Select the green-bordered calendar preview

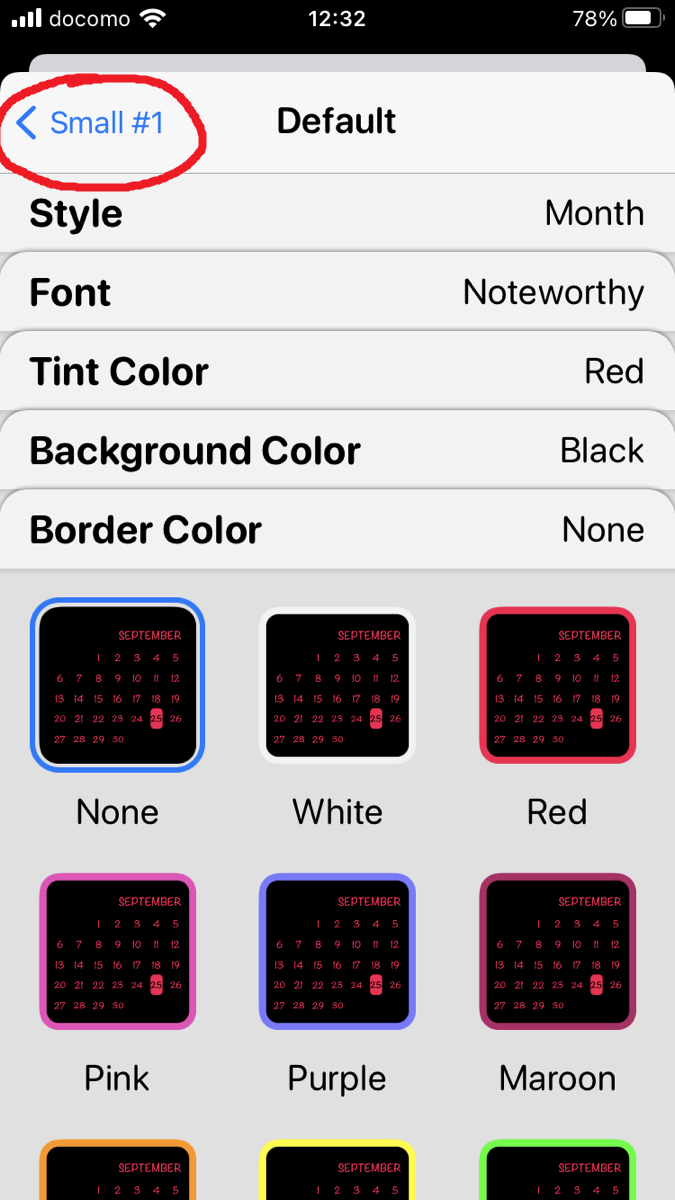(558, 1170)
